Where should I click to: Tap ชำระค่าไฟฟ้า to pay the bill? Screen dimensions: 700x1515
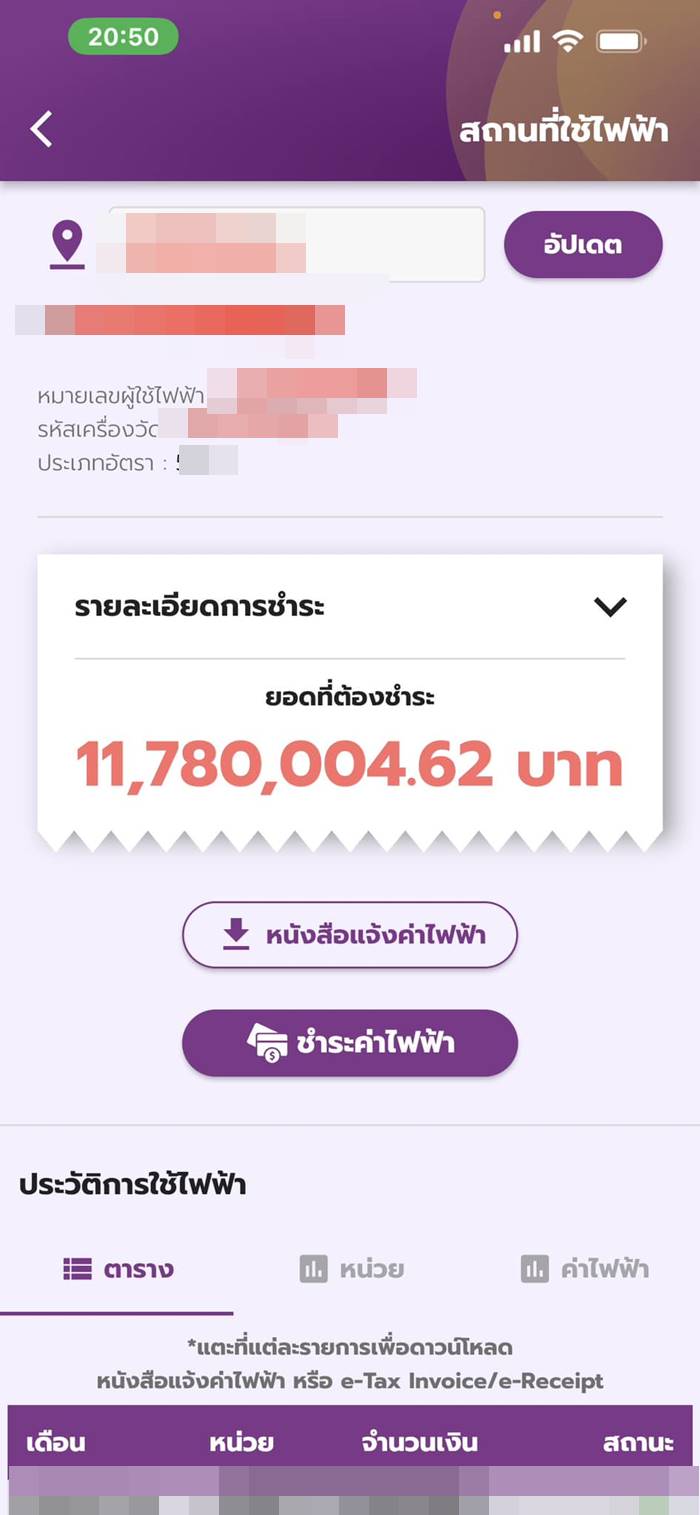350,1043
